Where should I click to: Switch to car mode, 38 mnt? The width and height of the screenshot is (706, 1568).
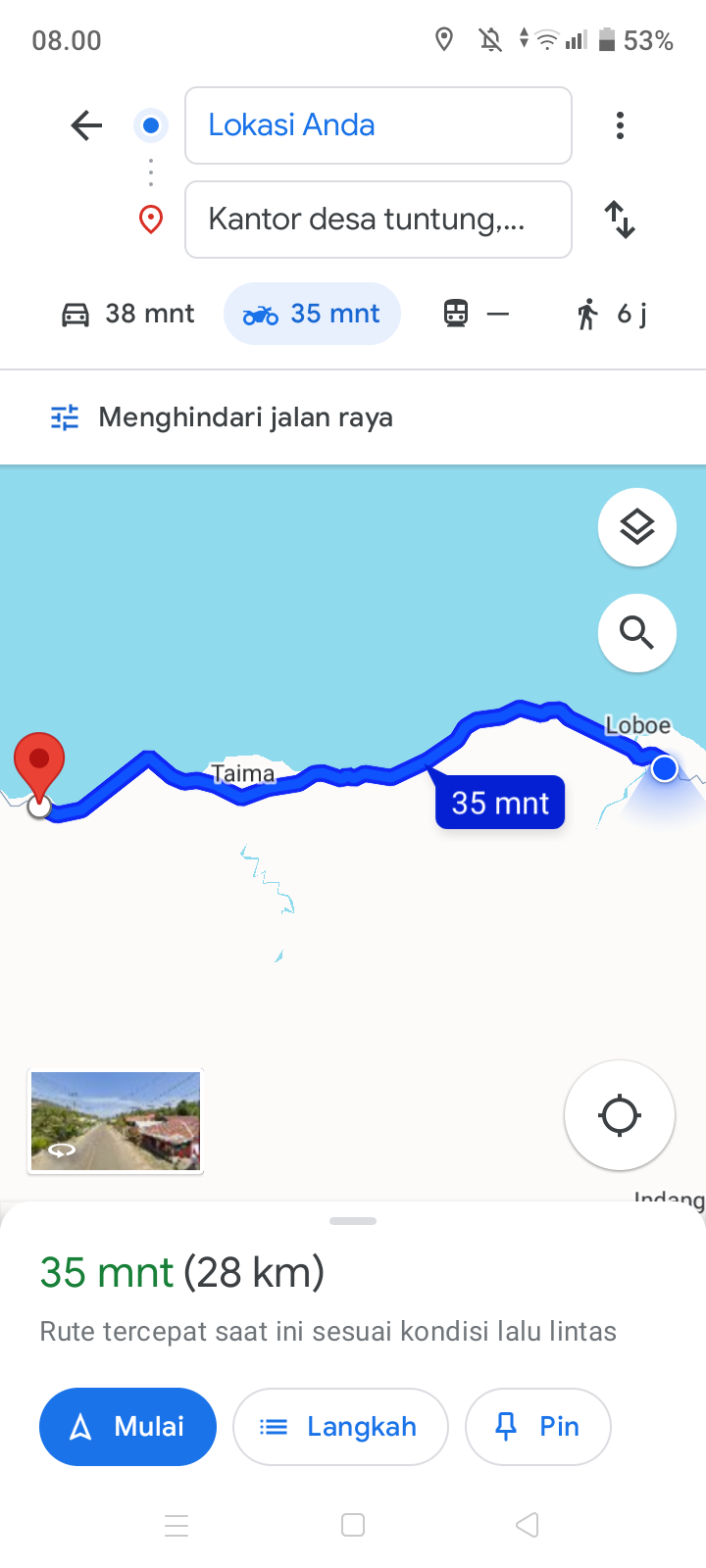point(127,314)
